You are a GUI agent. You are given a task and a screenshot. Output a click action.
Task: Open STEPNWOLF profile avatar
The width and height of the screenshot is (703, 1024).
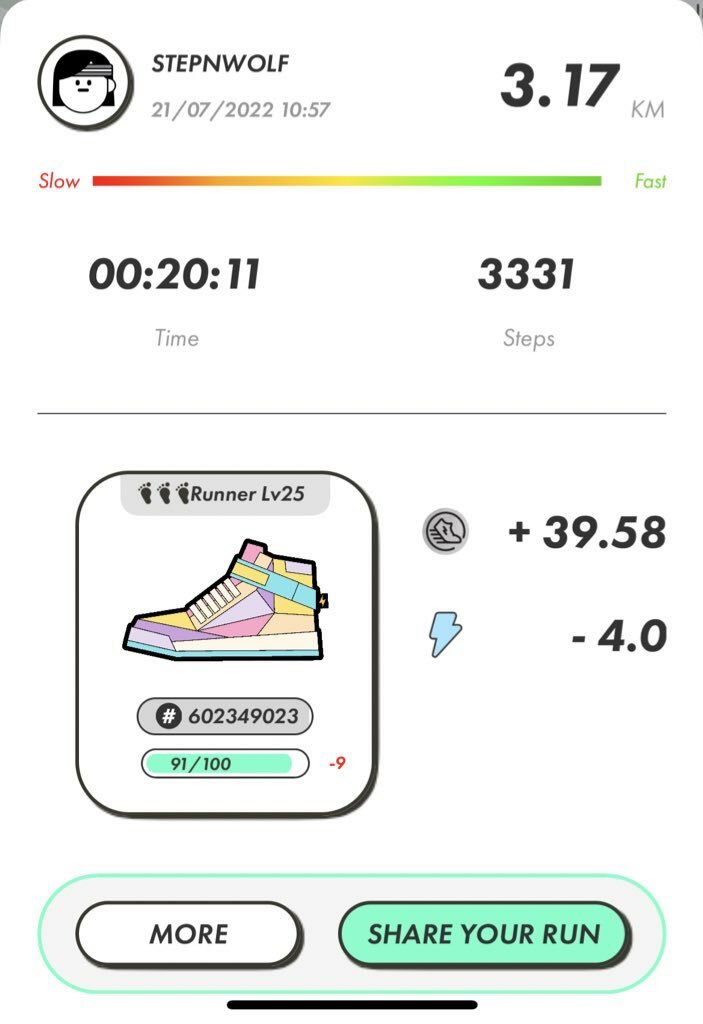84,84
